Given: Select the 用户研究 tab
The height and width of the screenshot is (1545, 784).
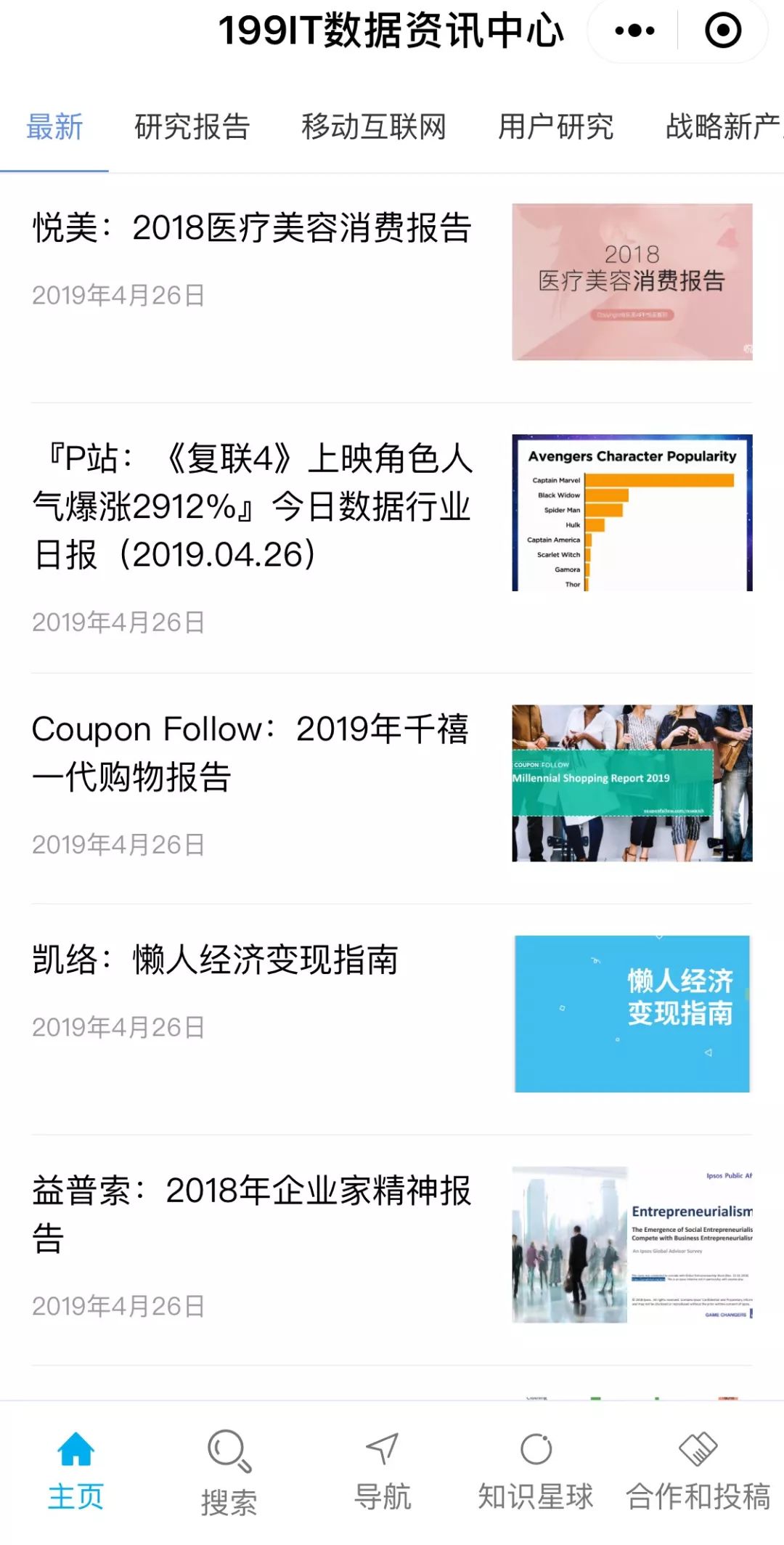Looking at the screenshot, I should 556,127.
